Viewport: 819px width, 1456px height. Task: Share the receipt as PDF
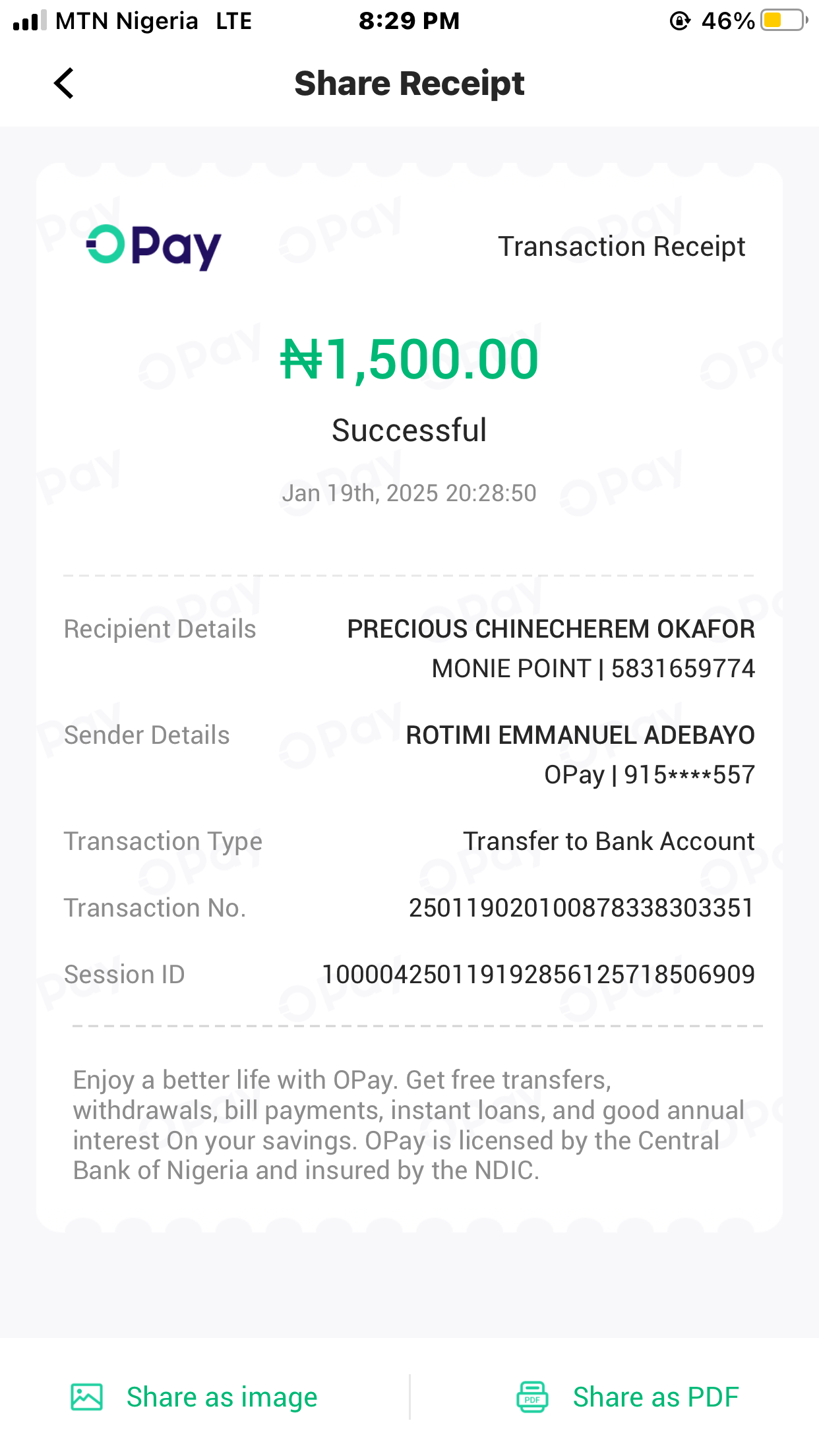click(x=627, y=1397)
